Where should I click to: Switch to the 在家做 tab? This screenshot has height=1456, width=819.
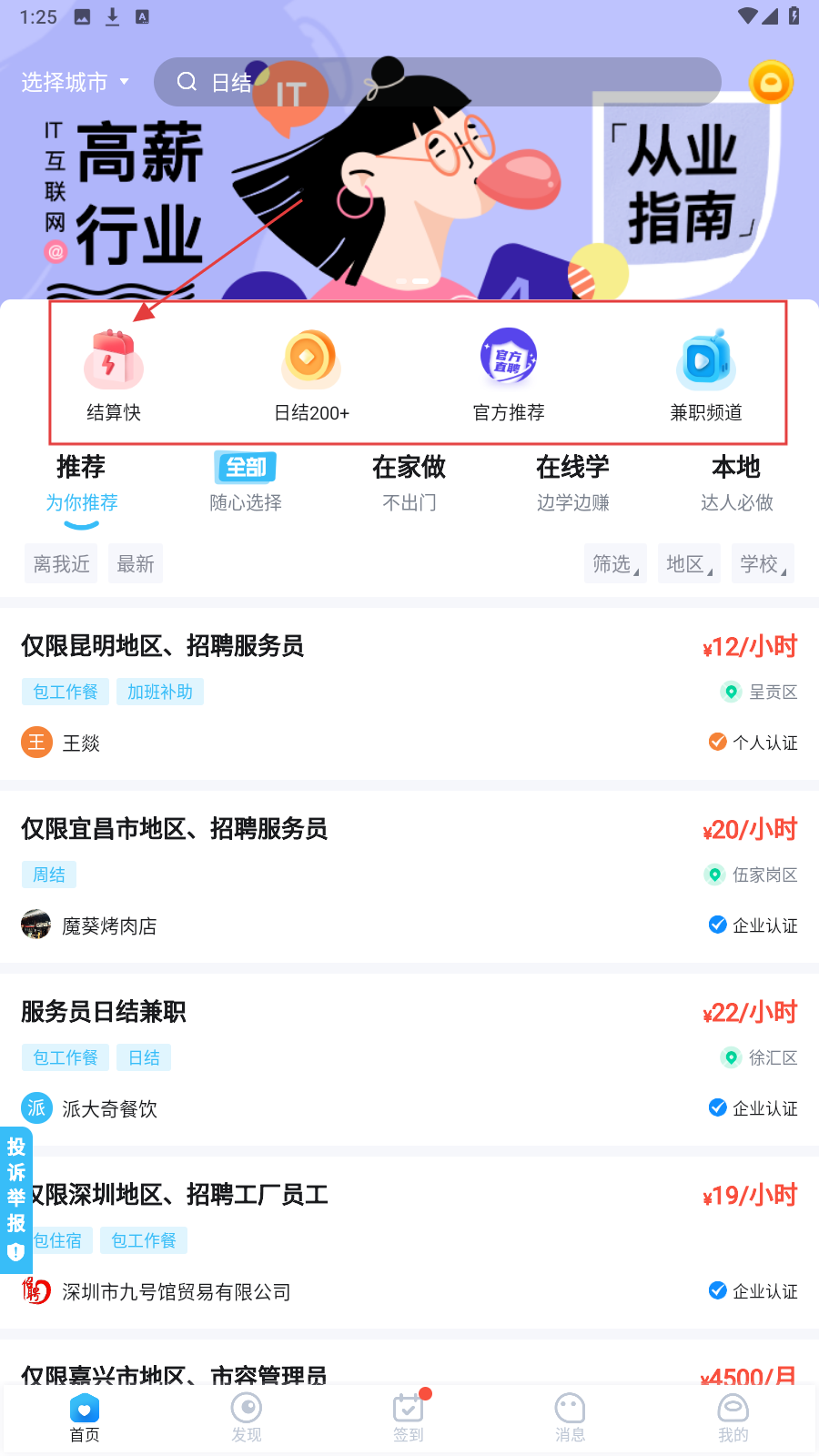409,483
